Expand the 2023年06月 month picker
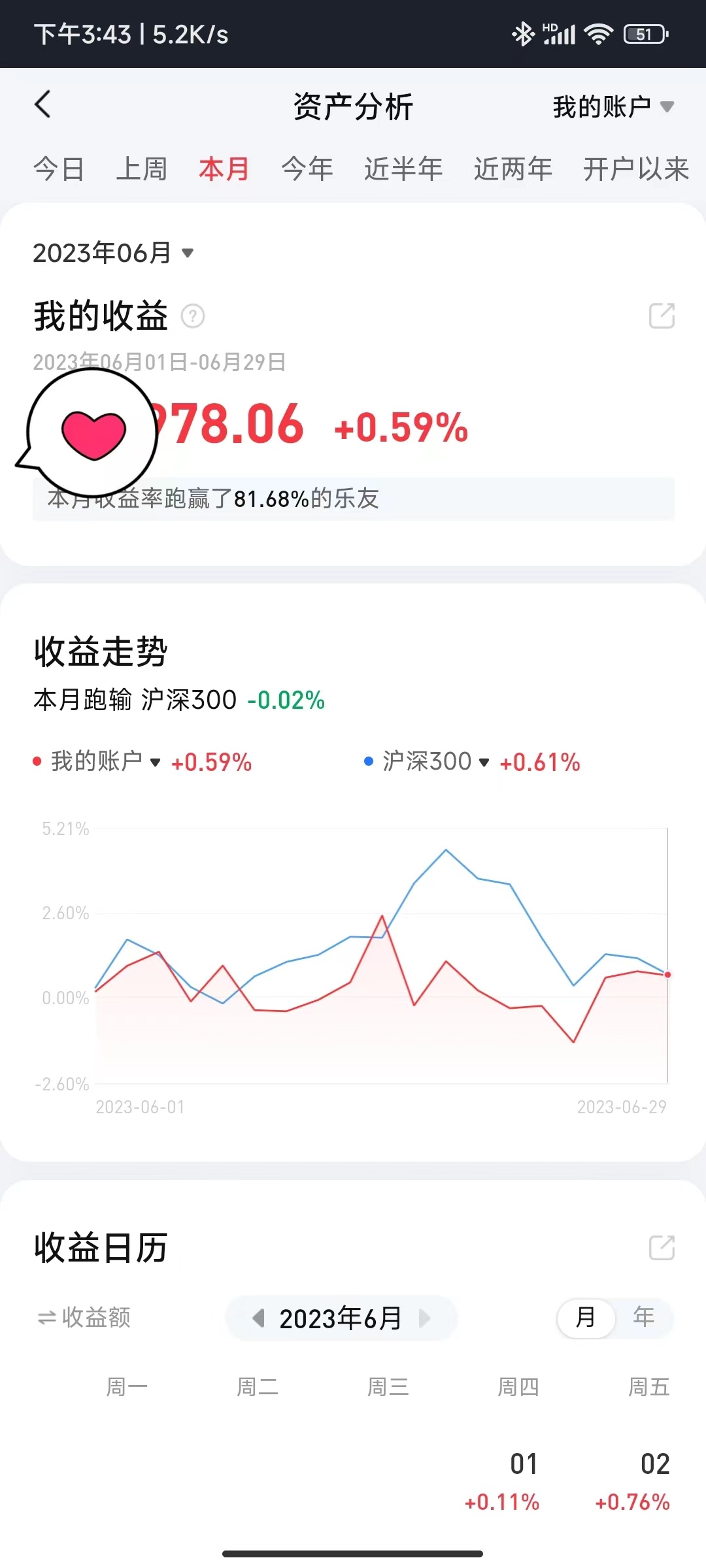 tap(114, 253)
